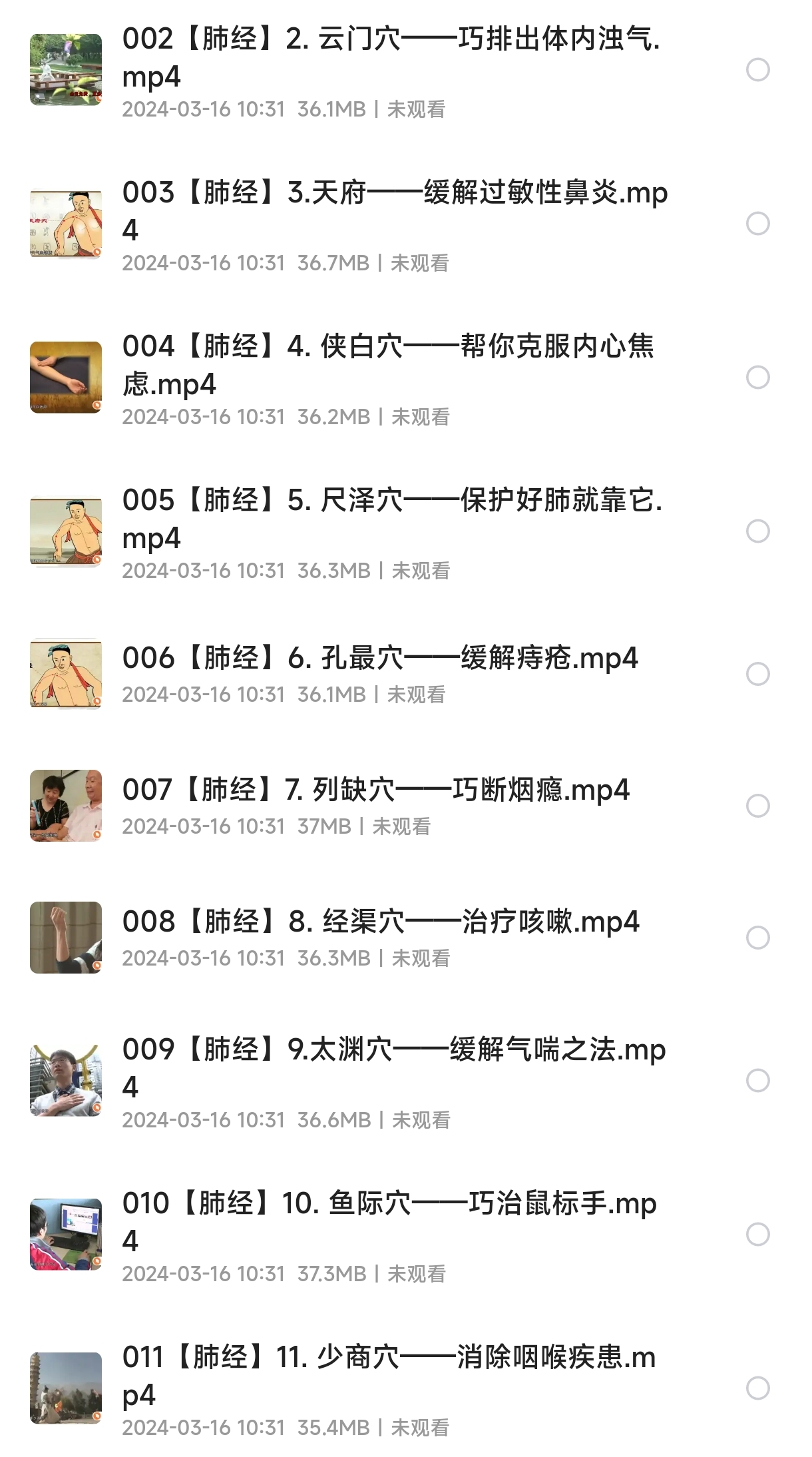Select the checkbox for 003 天府 video
Viewport: 812px width, 1457px height.
tap(757, 224)
